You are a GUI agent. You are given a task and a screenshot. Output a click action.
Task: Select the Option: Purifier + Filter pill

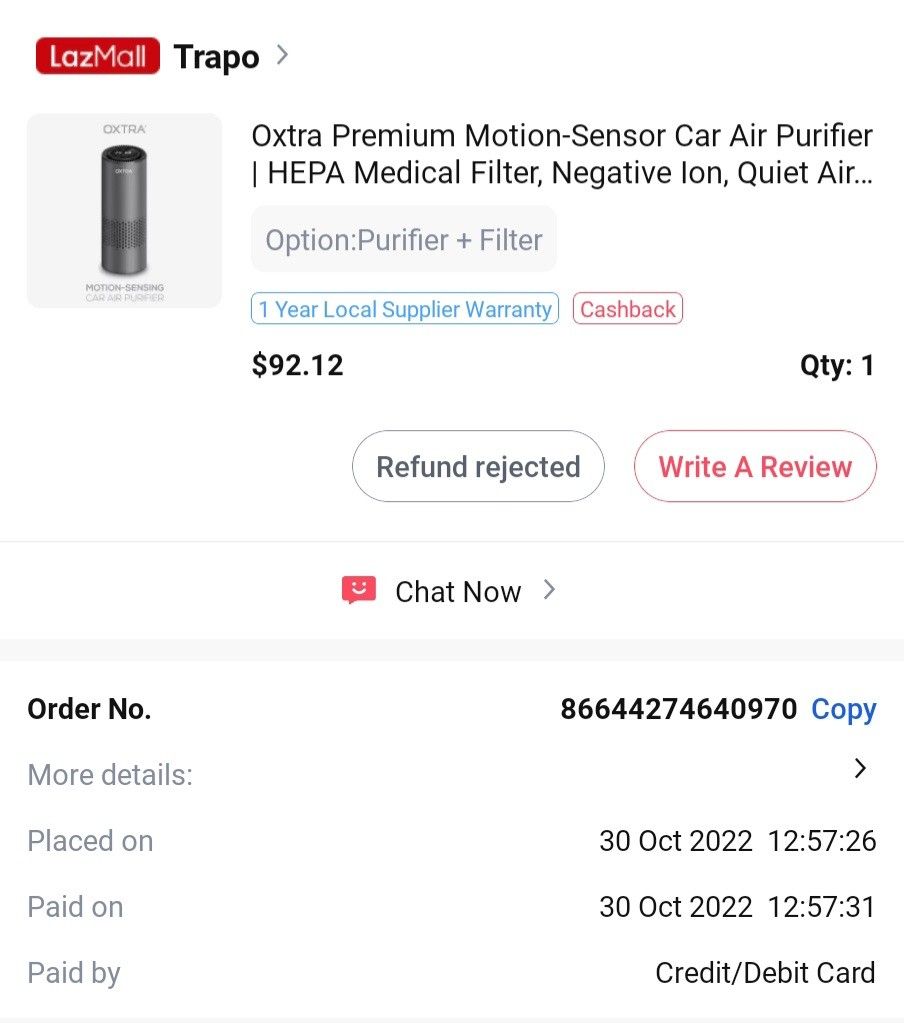(x=404, y=239)
